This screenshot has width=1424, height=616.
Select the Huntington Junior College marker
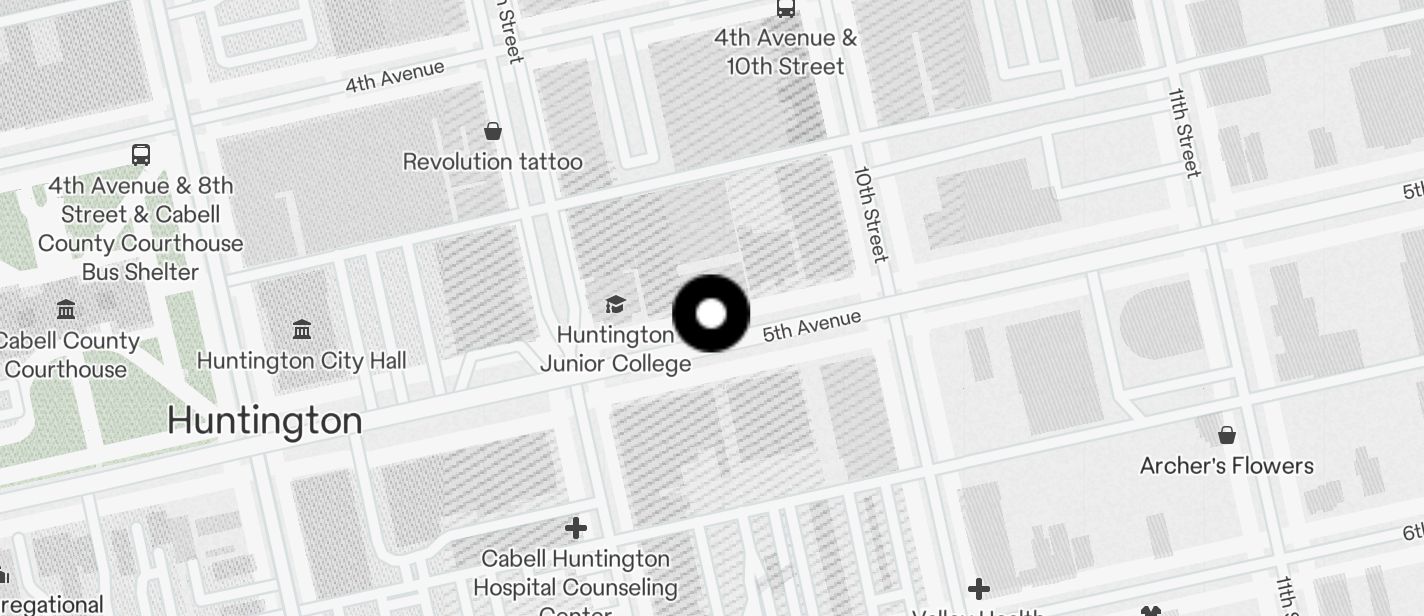tap(615, 304)
